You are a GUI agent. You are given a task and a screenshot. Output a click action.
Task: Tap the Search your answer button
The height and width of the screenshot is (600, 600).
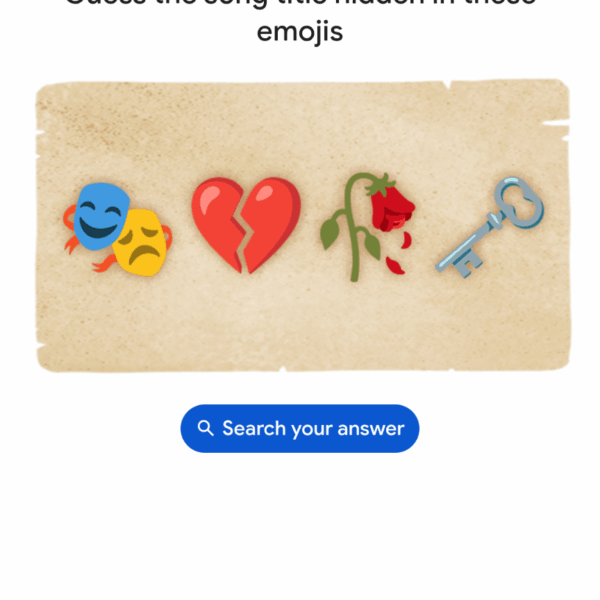[x=300, y=429]
